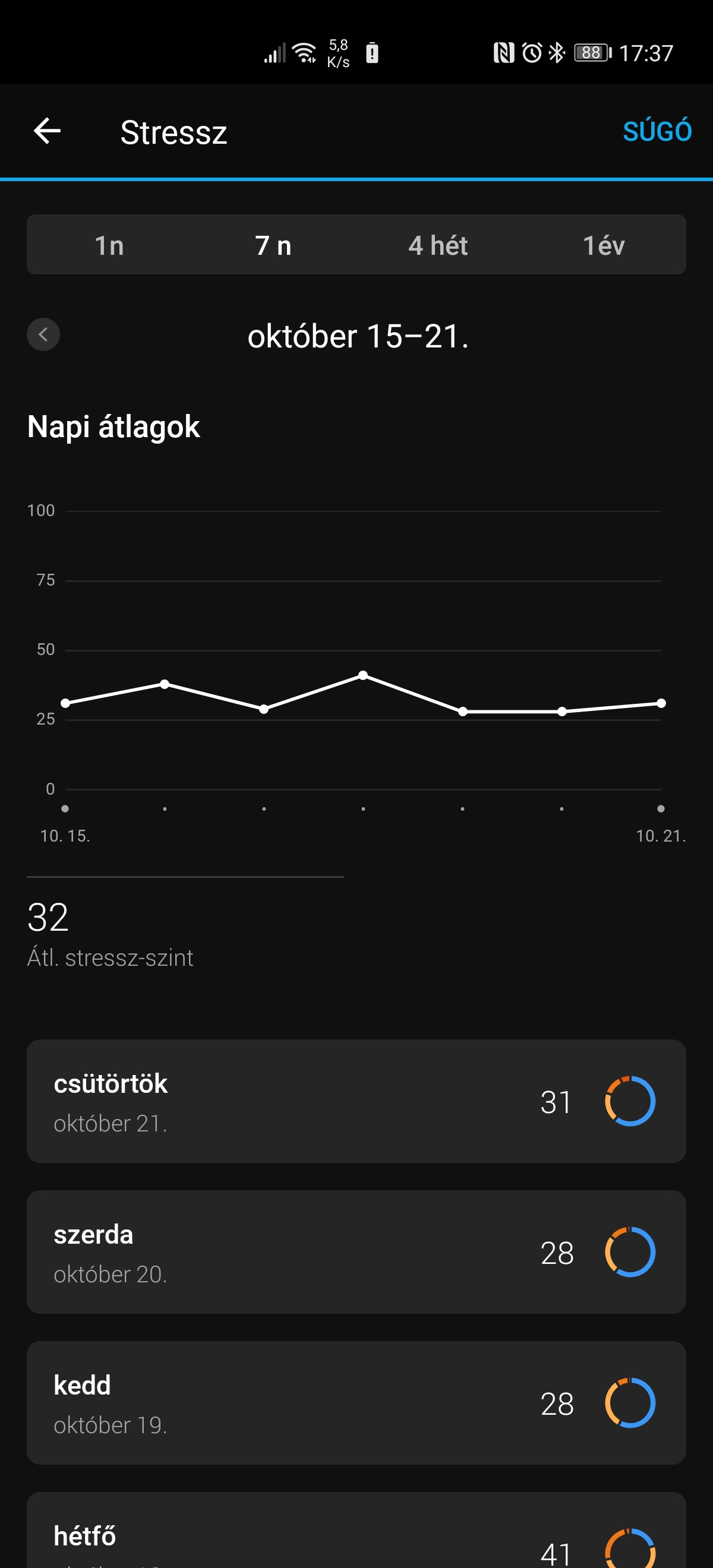Switch to the 4 hét view
The image size is (713, 1568).
438,245
